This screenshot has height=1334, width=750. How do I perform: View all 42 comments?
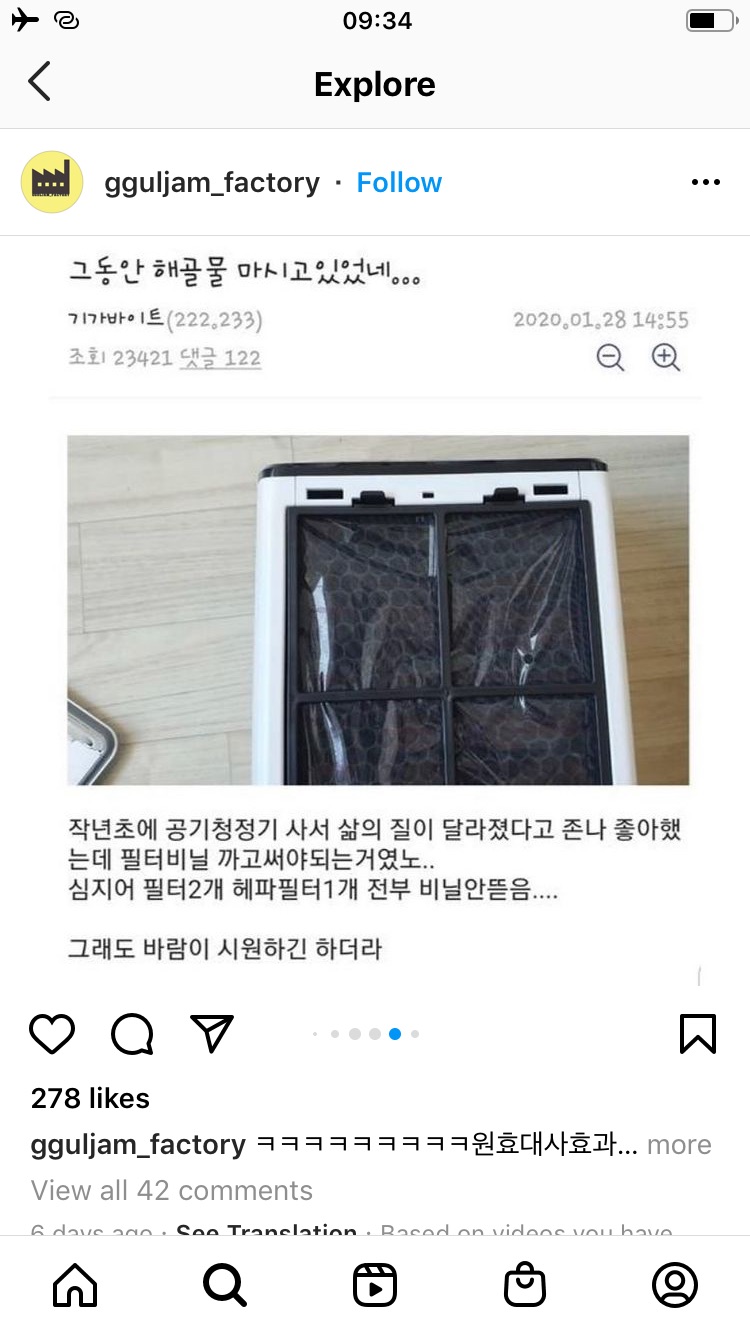click(x=171, y=1191)
